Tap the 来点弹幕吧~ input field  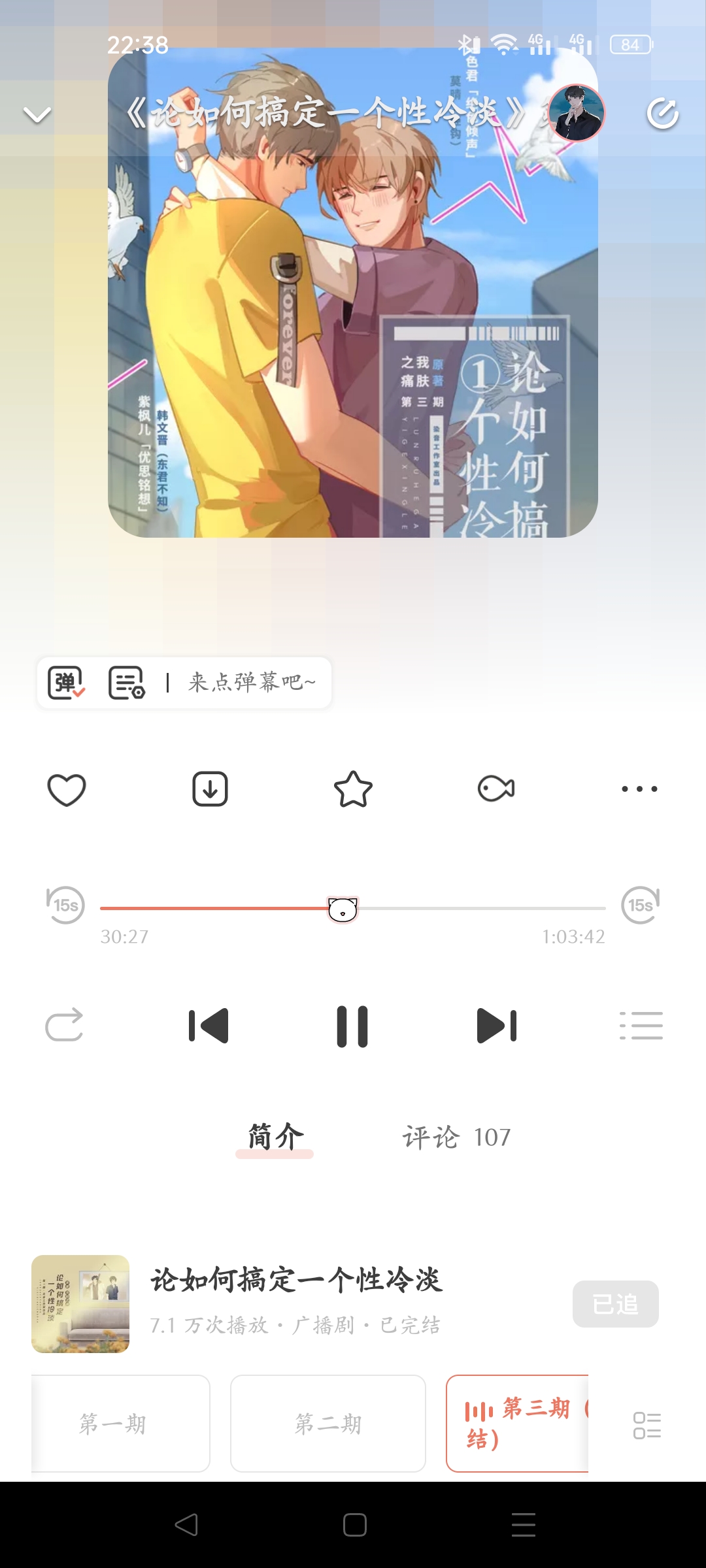pyautogui.click(x=252, y=683)
